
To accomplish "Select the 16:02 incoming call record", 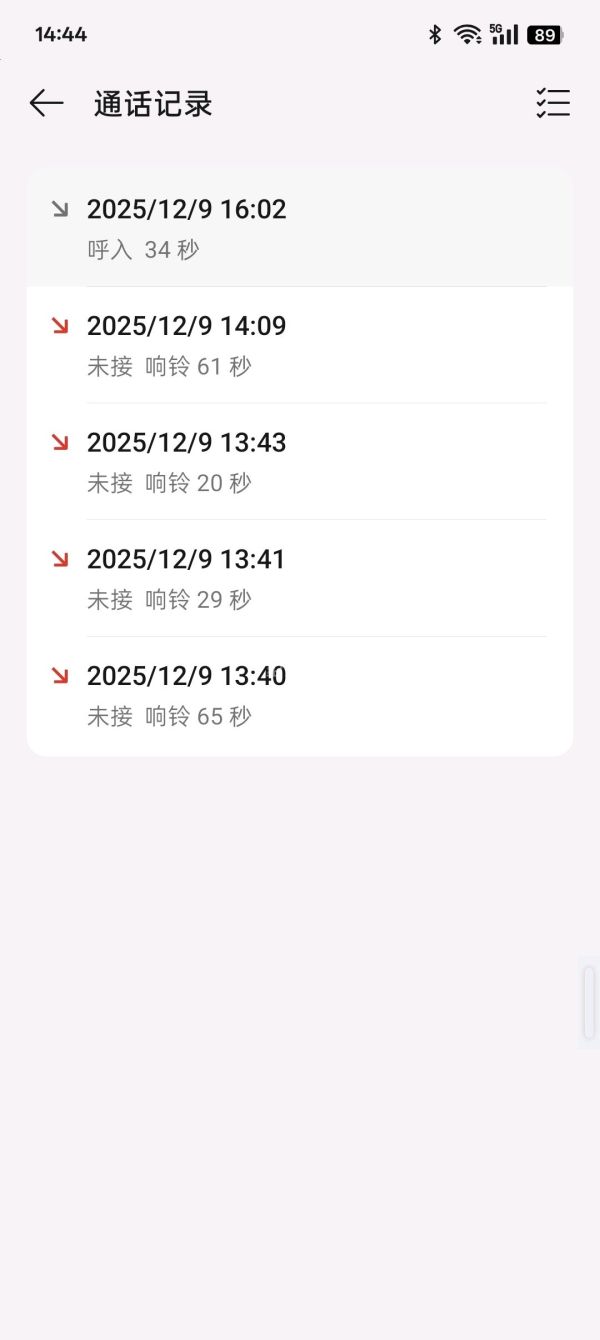I will tap(300, 228).
